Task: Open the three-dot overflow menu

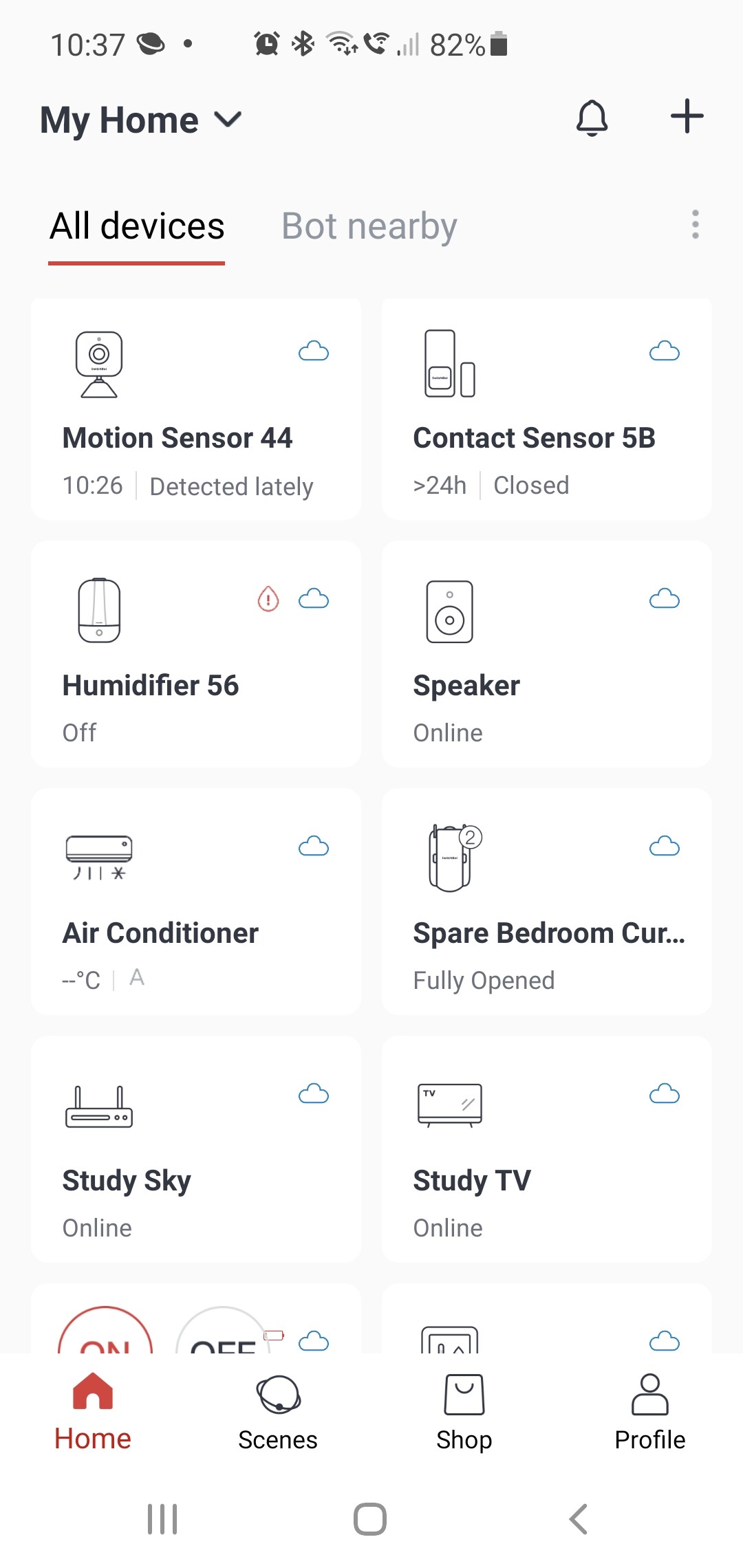Action: [696, 225]
